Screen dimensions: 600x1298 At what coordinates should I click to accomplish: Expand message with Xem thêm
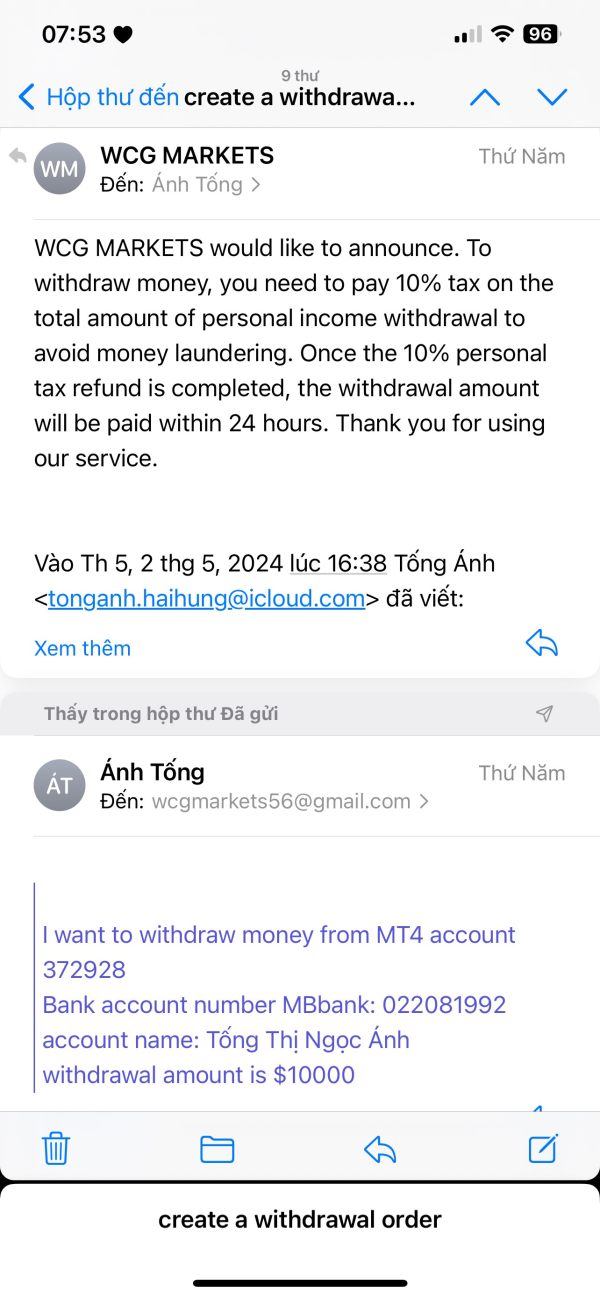click(82, 648)
